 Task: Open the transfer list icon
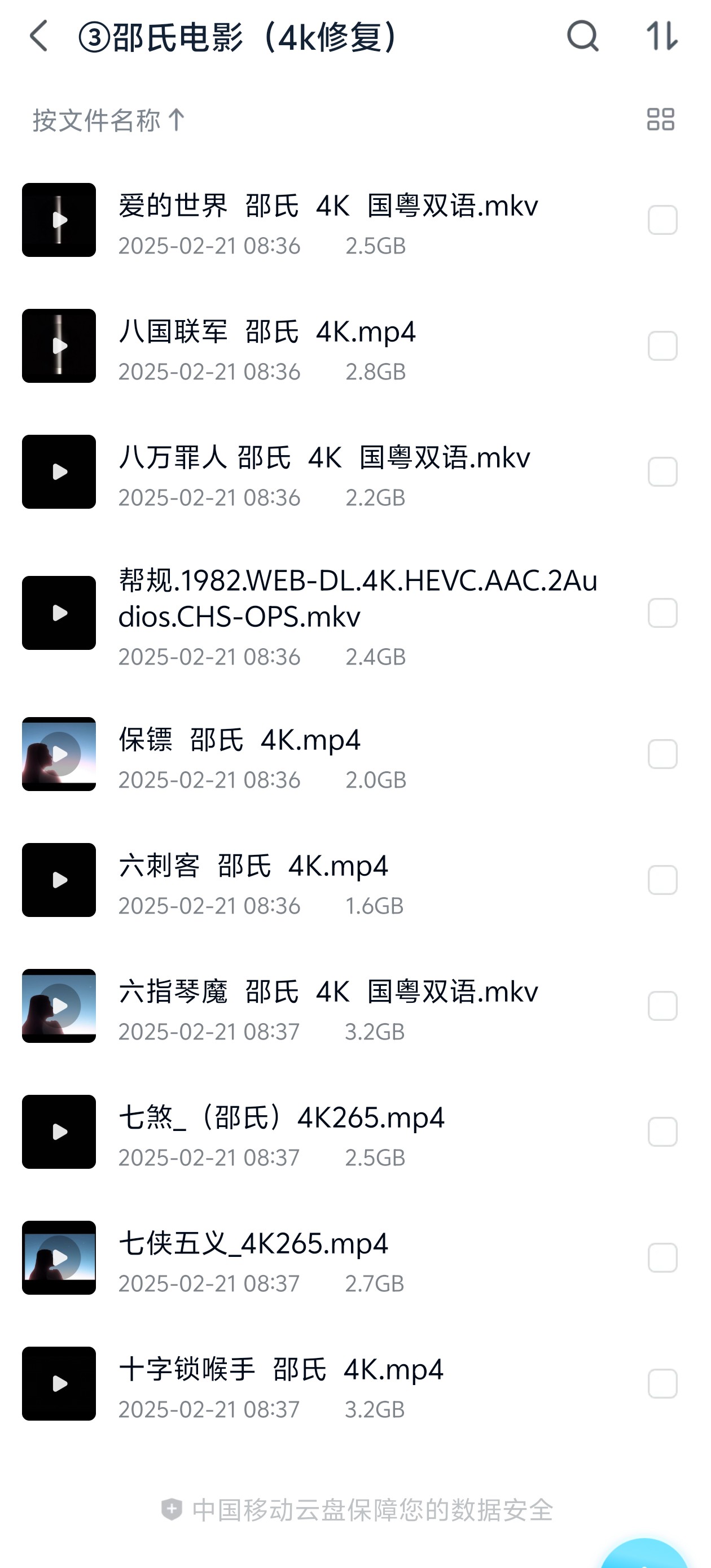[x=662, y=37]
